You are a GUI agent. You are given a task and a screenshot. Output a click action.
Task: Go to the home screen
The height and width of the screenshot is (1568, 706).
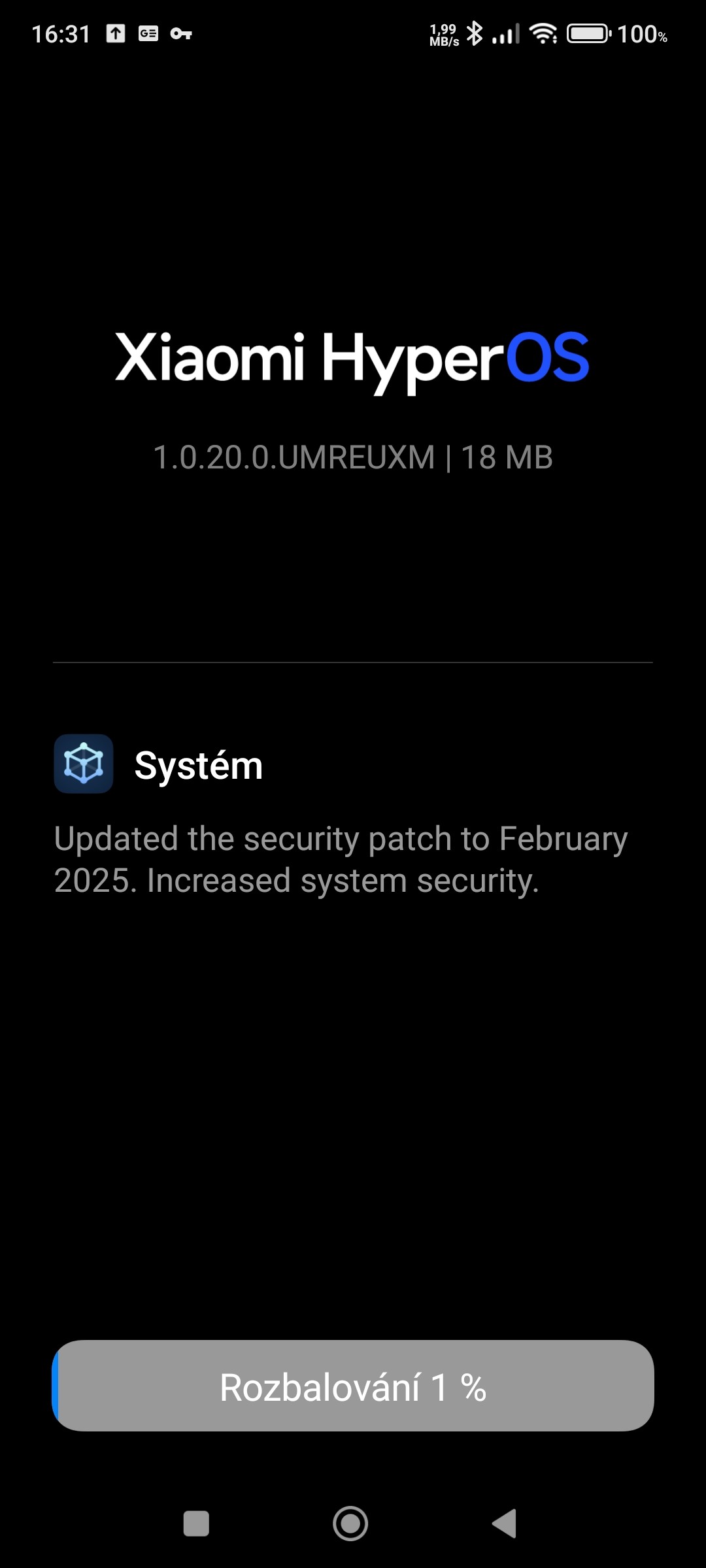pyautogui.click(x=350, y=1524)
